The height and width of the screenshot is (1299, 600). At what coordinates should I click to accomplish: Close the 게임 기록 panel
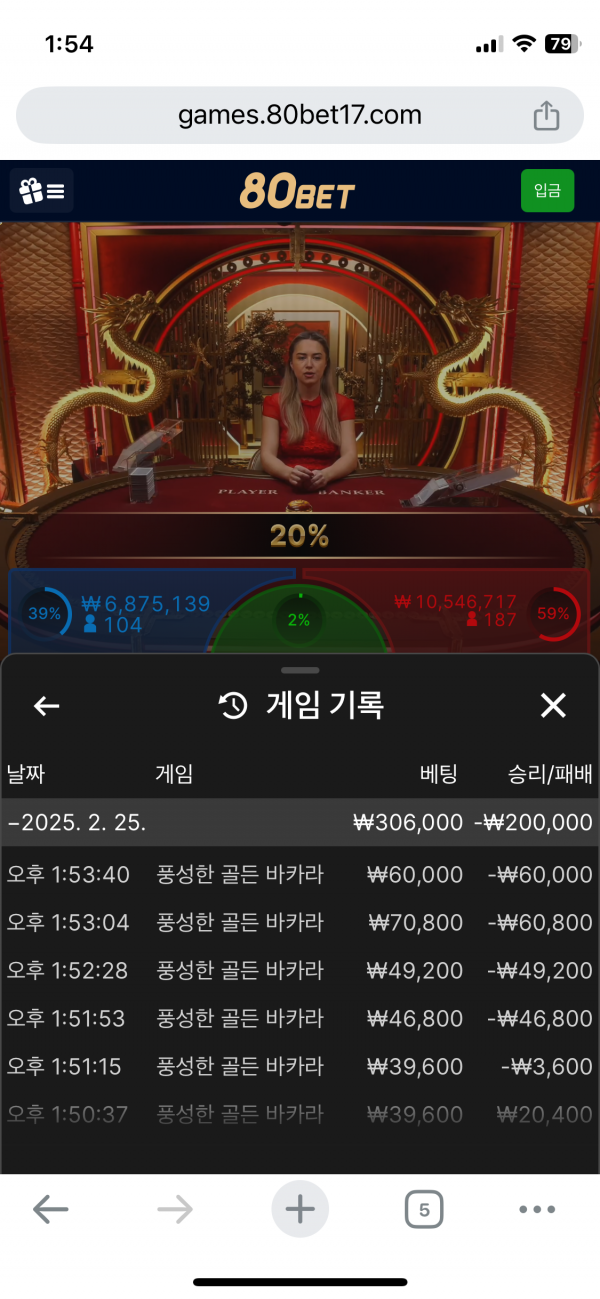pyautogui.click(x=553, y=706)
